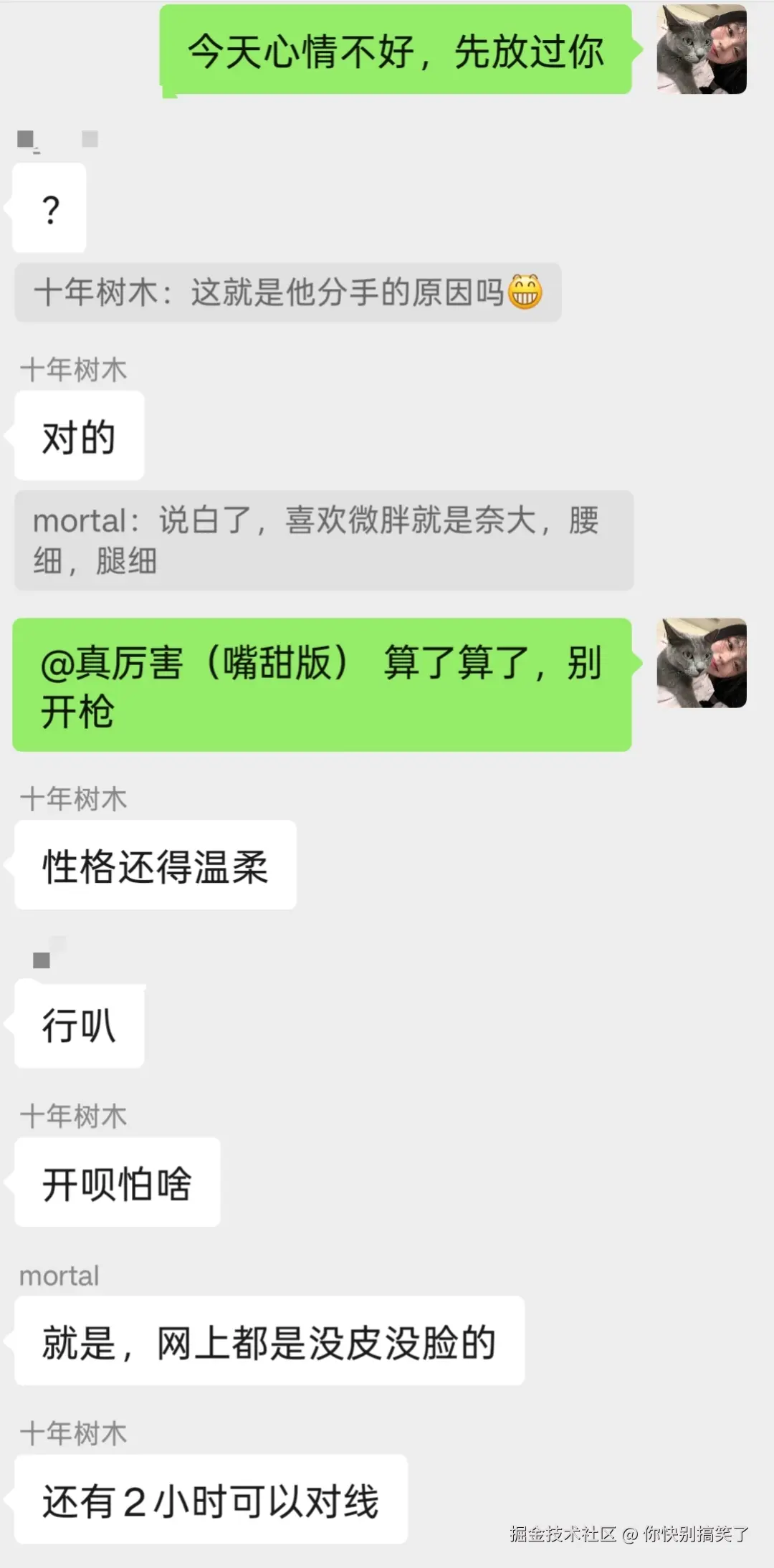
Task: Click the sender name '十年树木' above '对的'
Action: tap(73, 370)
